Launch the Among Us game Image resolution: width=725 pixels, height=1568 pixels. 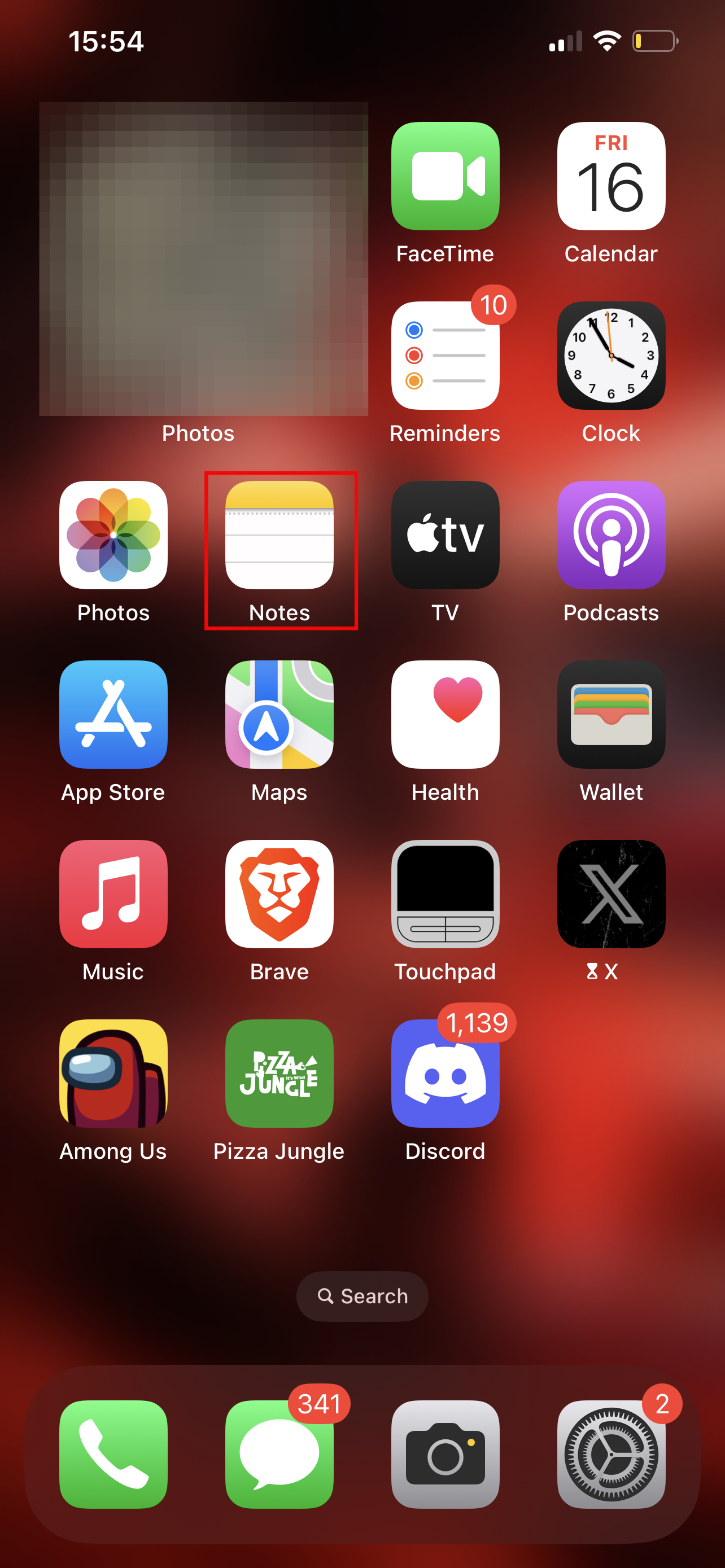click(x=113, y=1073)
